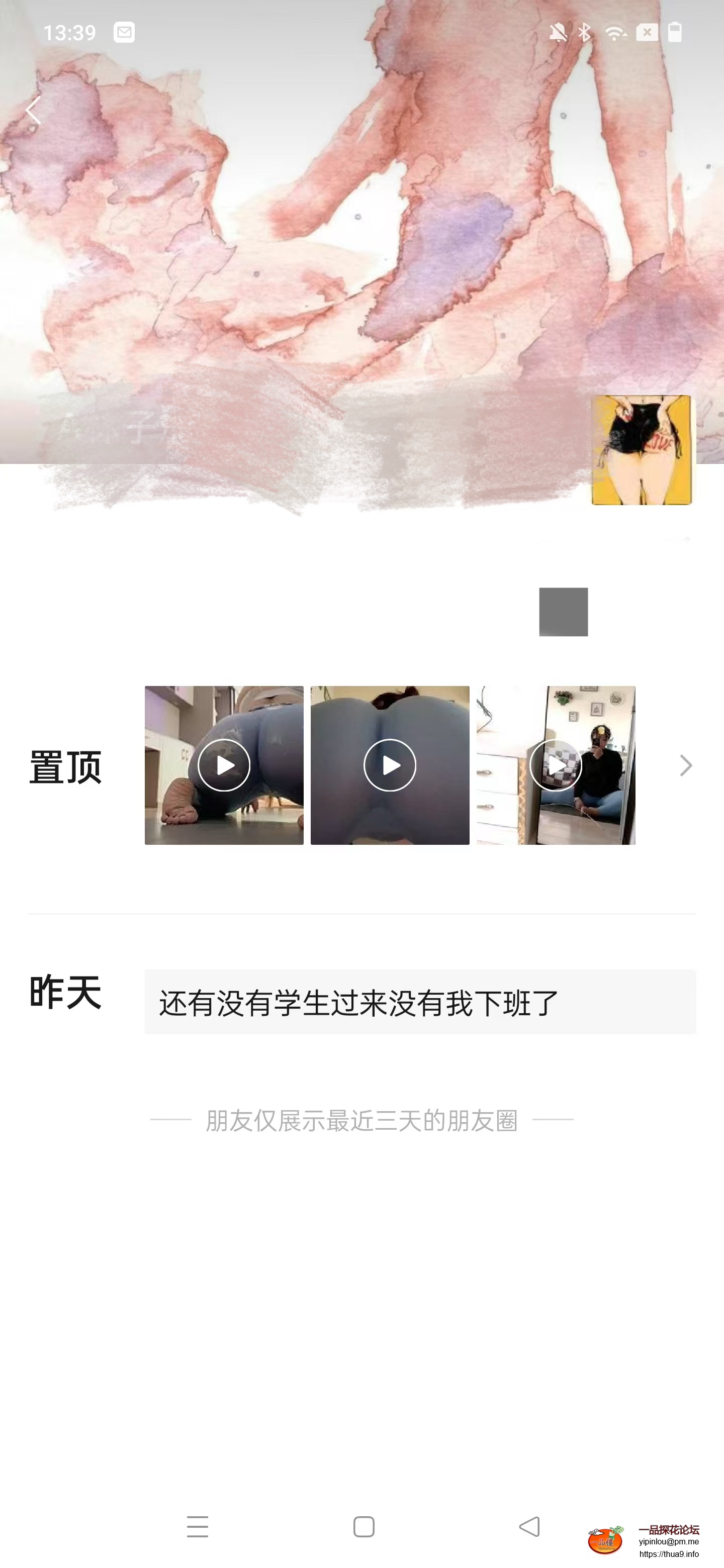Expand pinned posts with the right chevron
This screenshot has height=1568, width=724.
click(686, 765)
